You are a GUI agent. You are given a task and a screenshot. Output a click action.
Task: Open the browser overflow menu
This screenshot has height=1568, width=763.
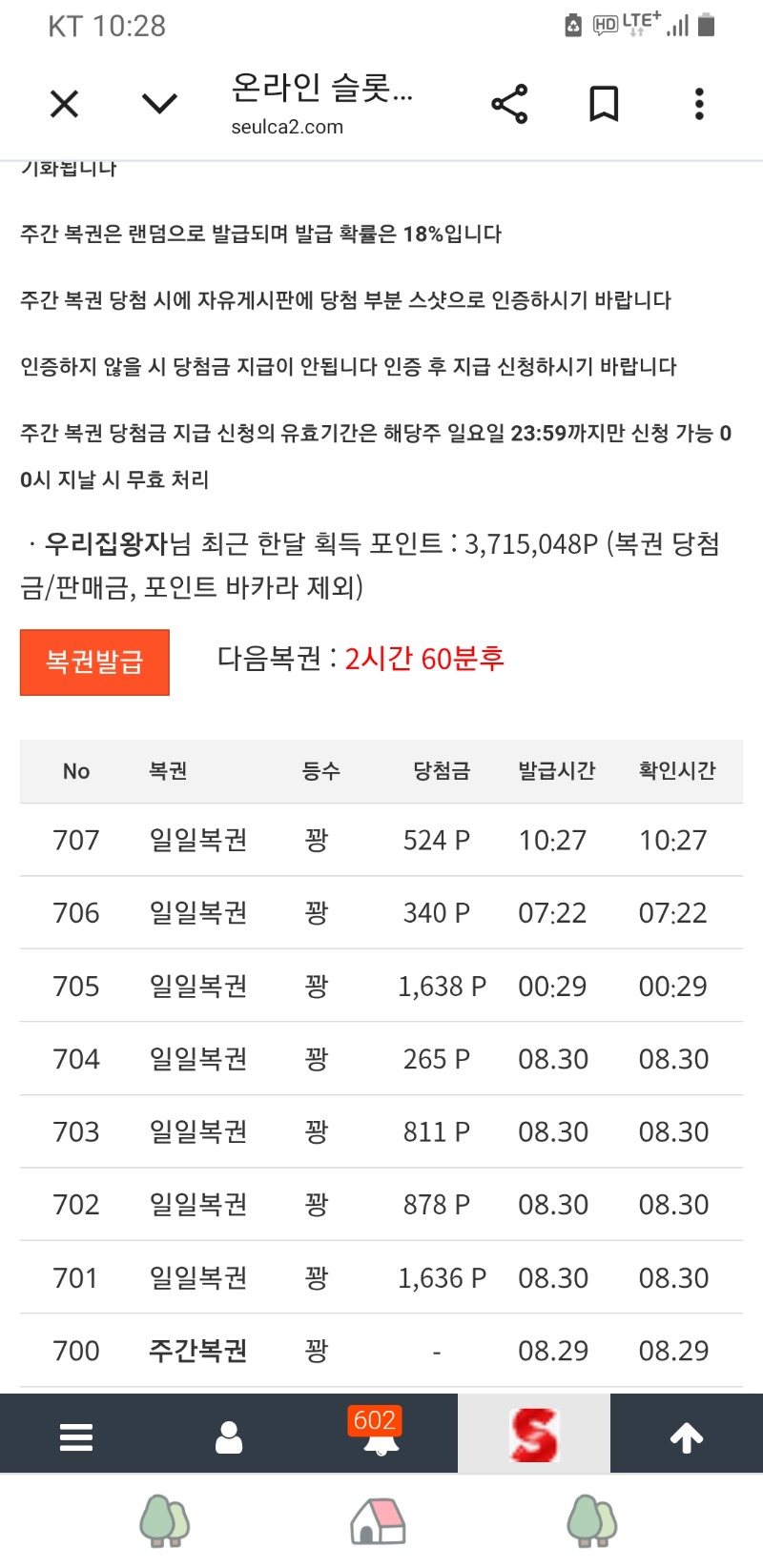pyautogui.click(x=699, y=104)
